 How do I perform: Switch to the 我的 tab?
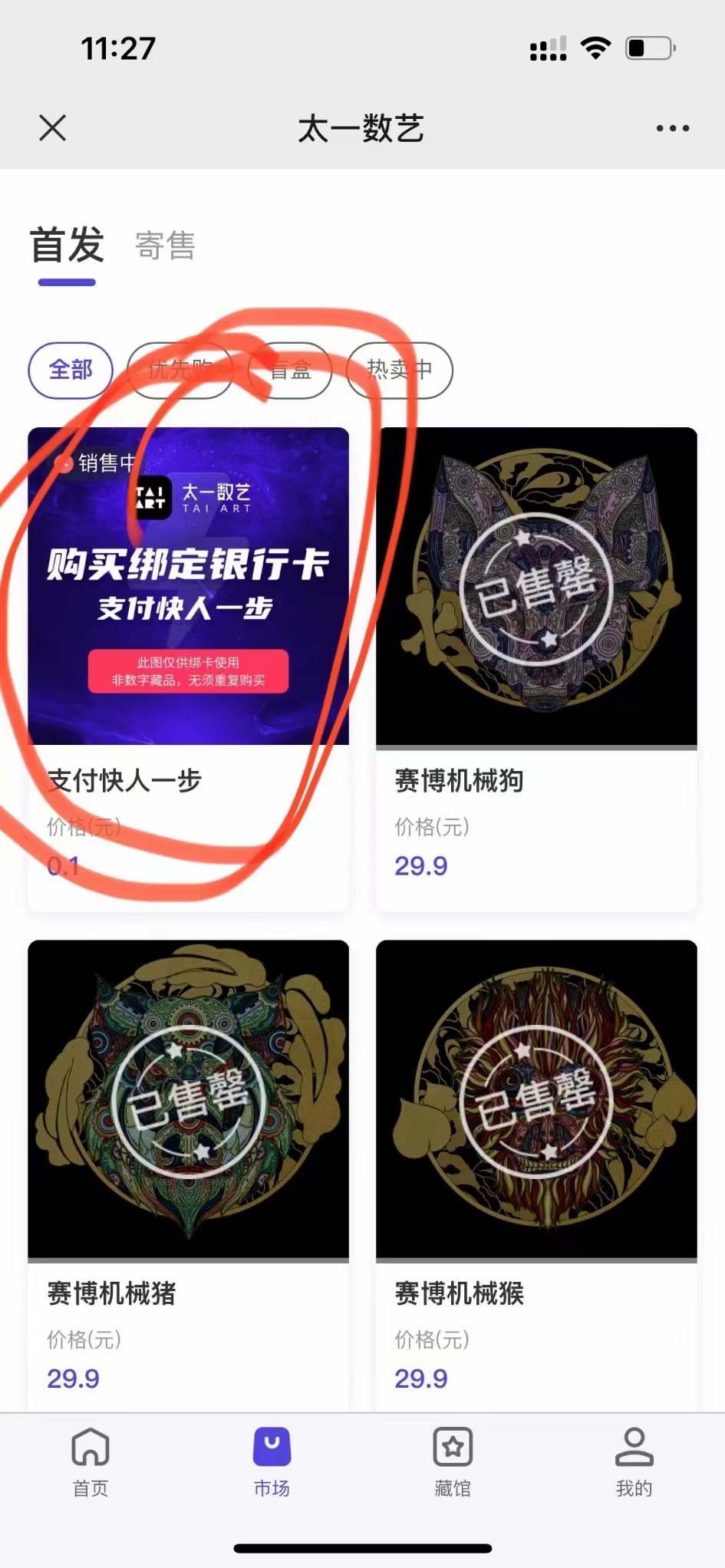click(634, 1462)
